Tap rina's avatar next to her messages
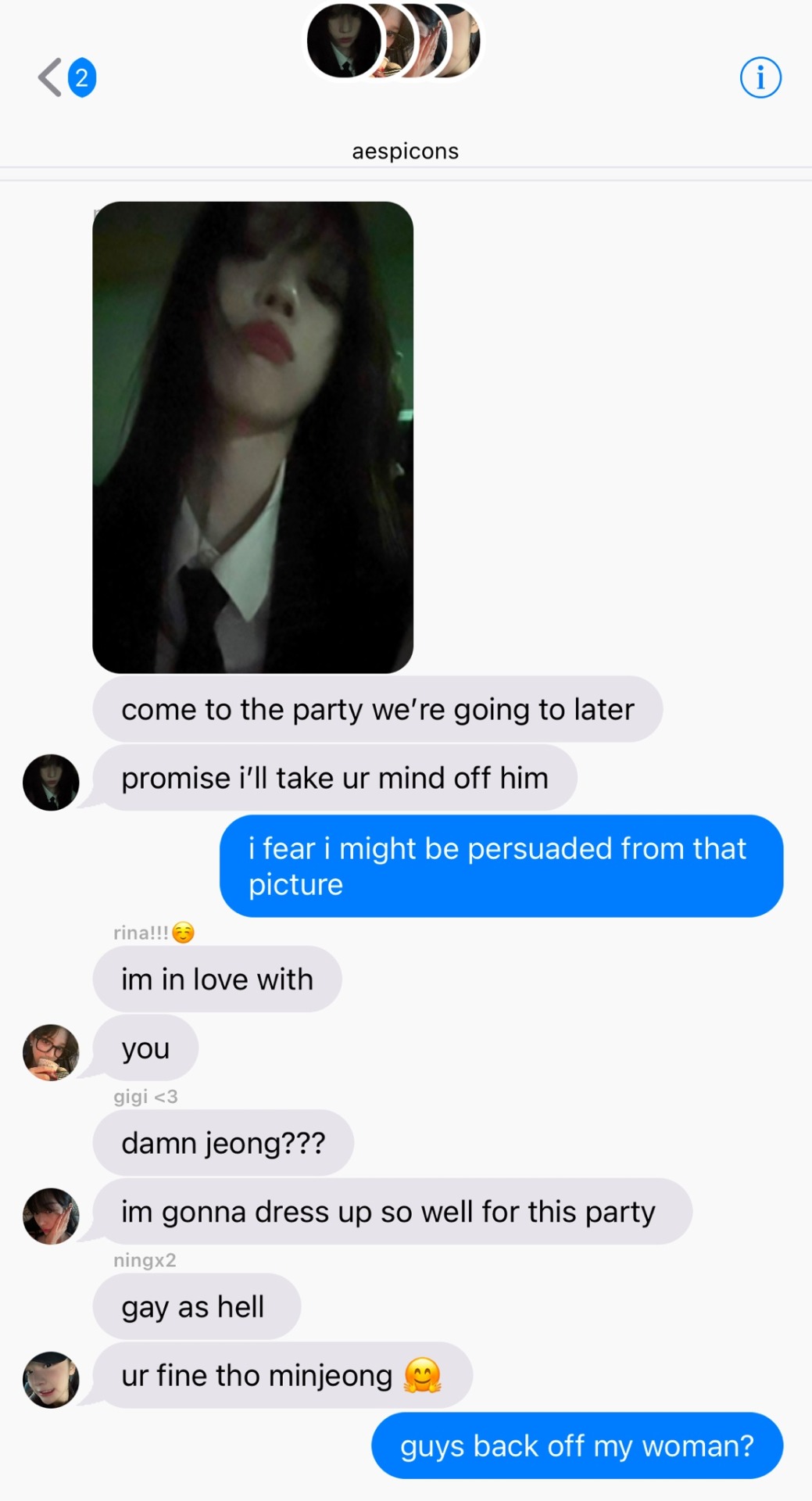 51,1052
